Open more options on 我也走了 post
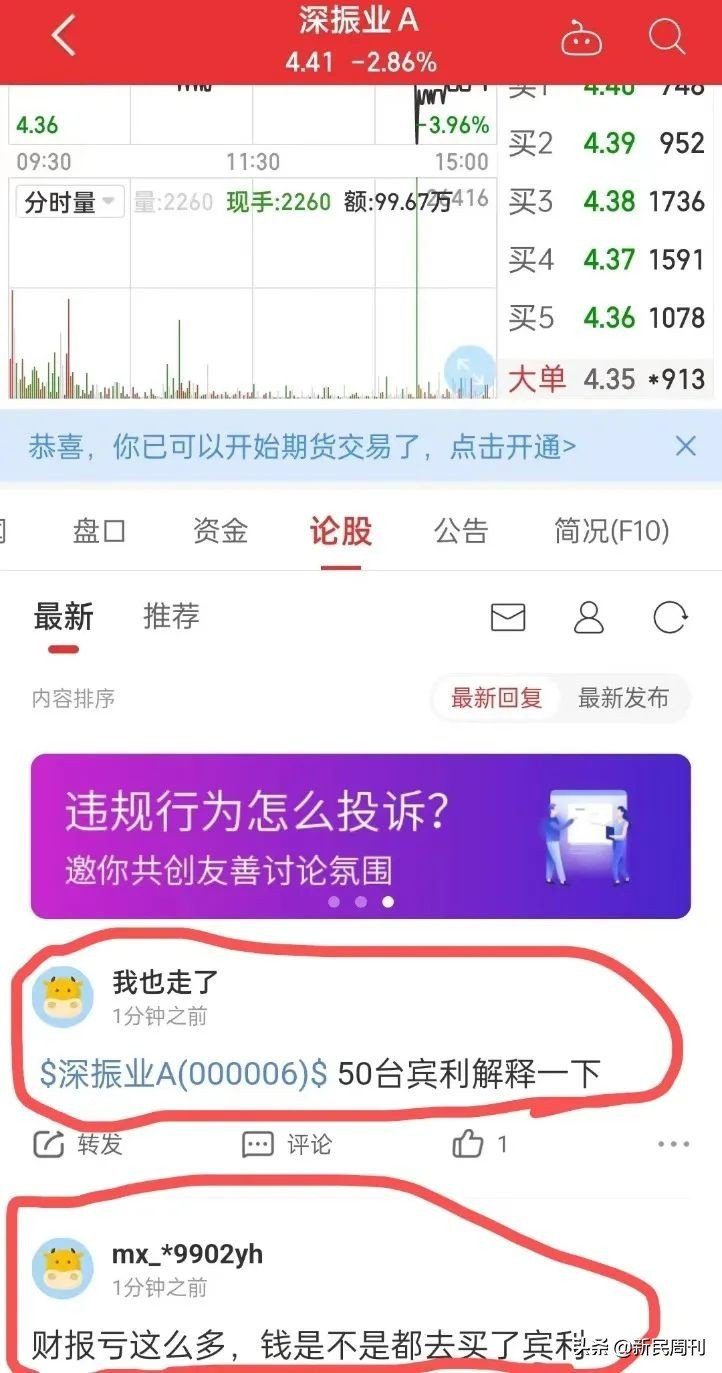This screenshot has width=722, height=1373. [673, 1144]
